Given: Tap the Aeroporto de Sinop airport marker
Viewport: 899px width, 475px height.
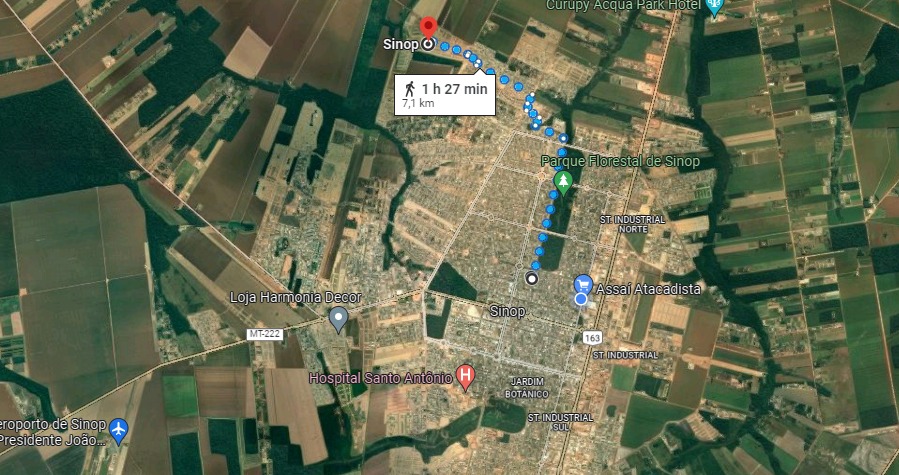Looking at the screenshot, I should coord(119,430).
